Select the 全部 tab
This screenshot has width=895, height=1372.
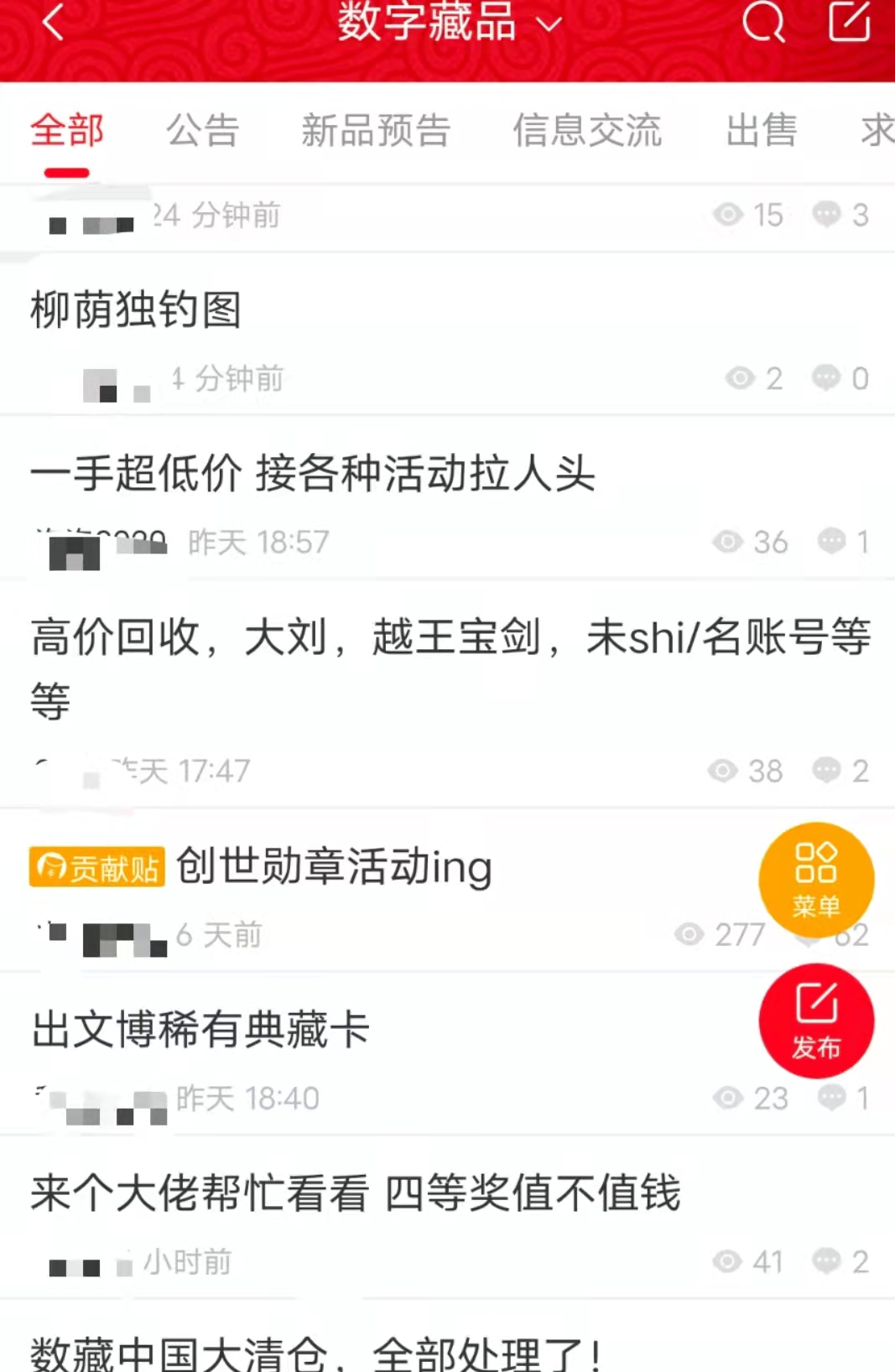67,130
